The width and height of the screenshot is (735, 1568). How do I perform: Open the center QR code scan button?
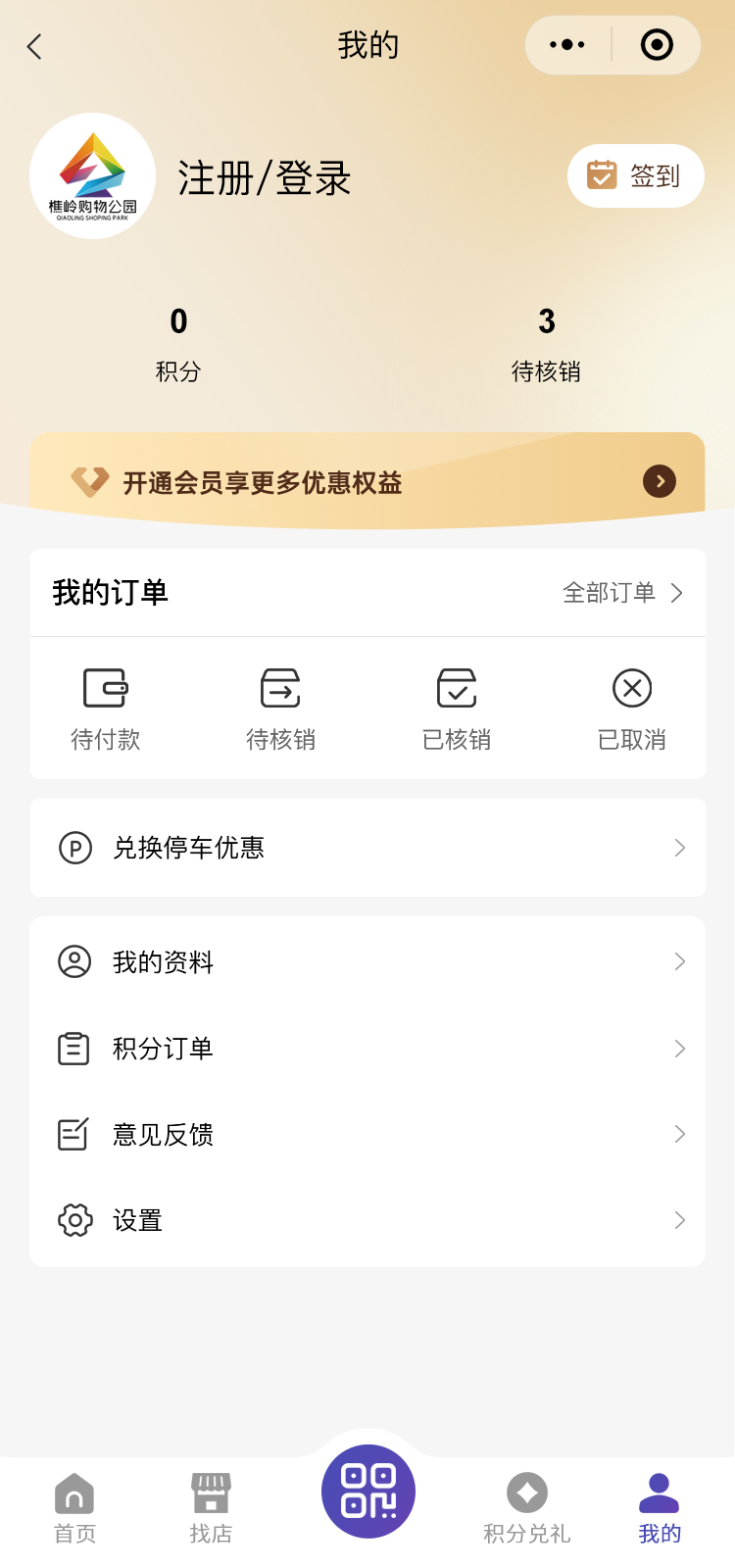click(x=368, y=1492)
